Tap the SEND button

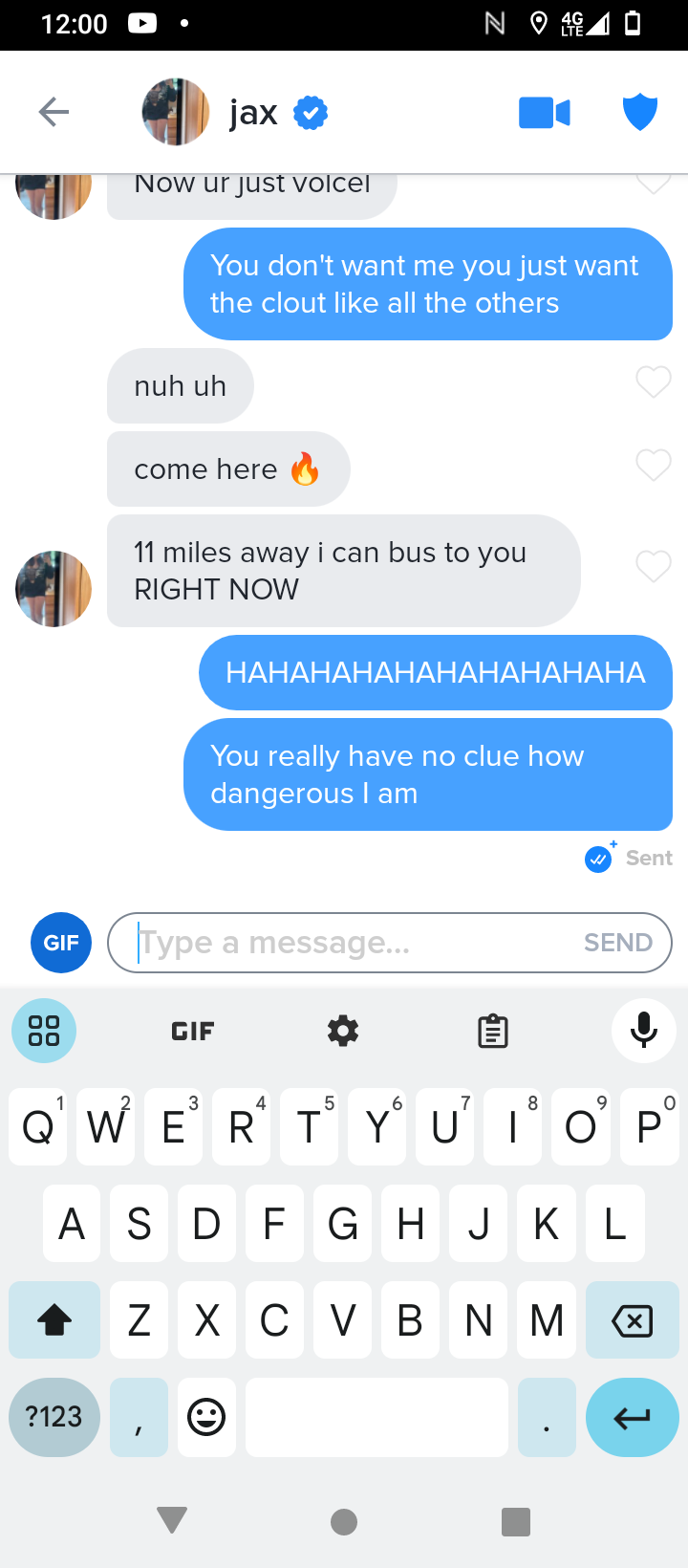tap(618, 943)
